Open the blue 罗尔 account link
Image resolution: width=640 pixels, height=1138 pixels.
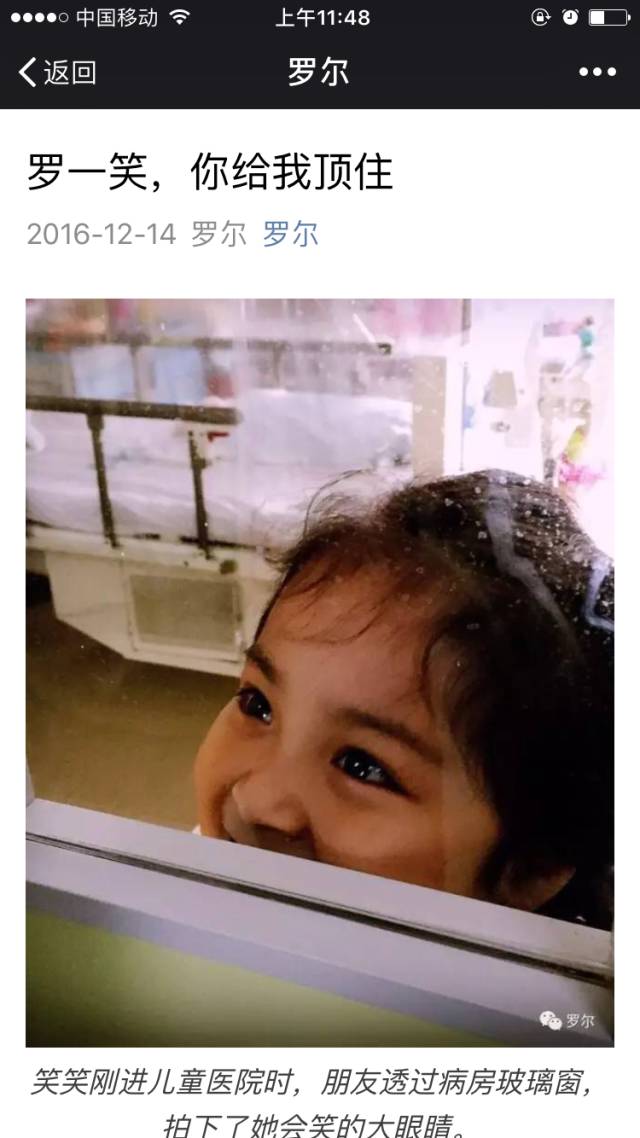pyautogui.click(x=290, y=234)
